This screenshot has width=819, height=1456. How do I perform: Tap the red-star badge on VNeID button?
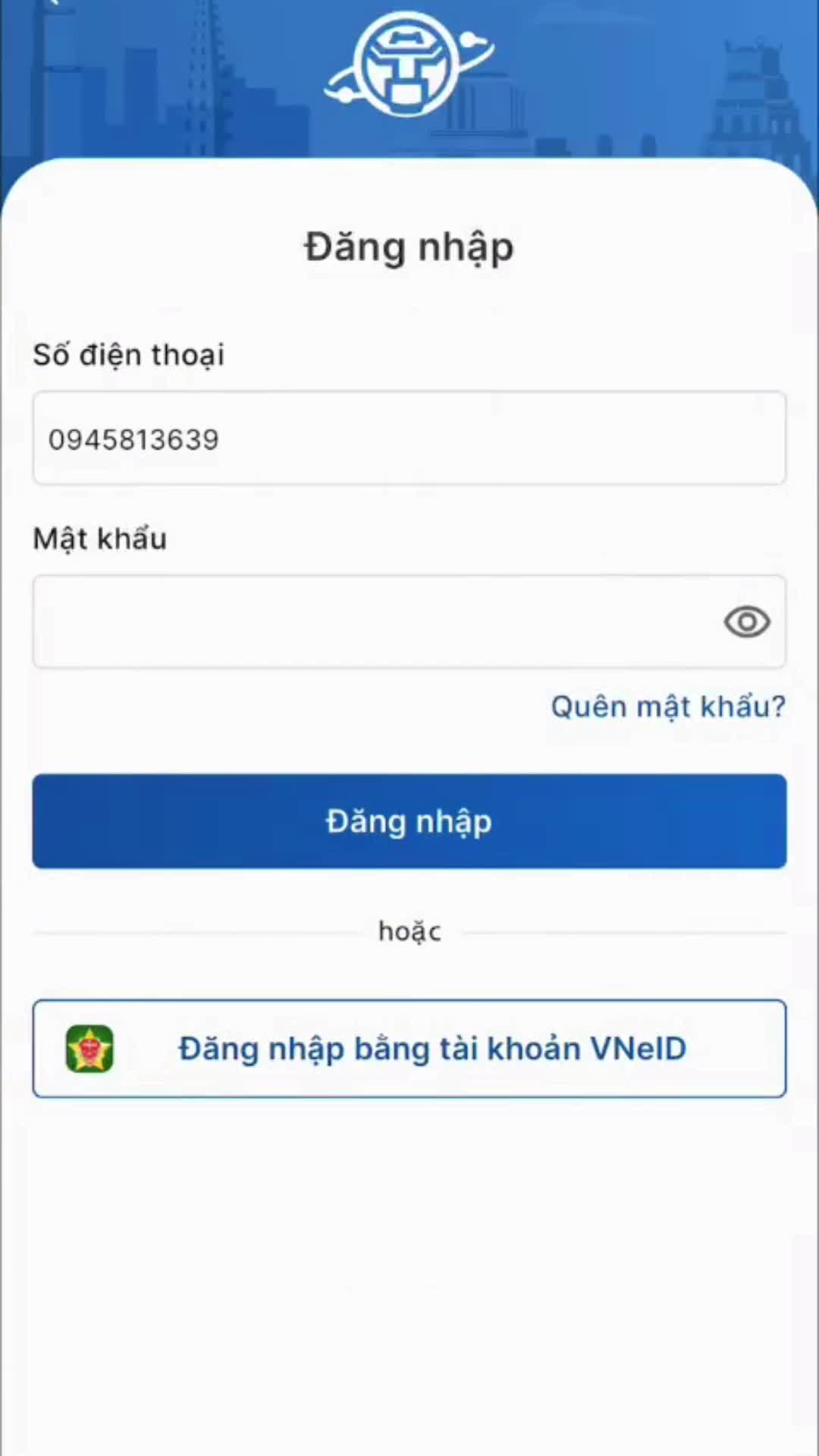tap(91, 1048)
